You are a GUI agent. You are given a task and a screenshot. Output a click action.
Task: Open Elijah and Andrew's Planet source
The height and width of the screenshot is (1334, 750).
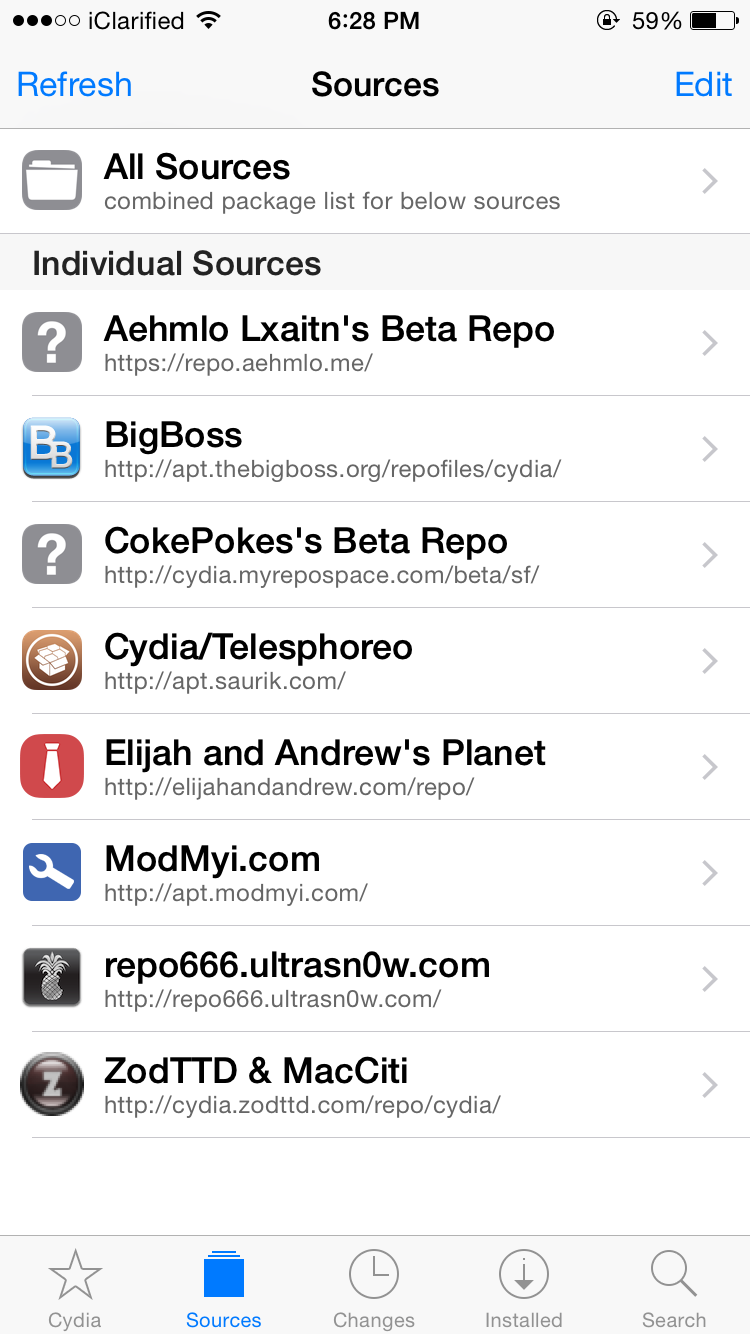(x=375, y=767)
